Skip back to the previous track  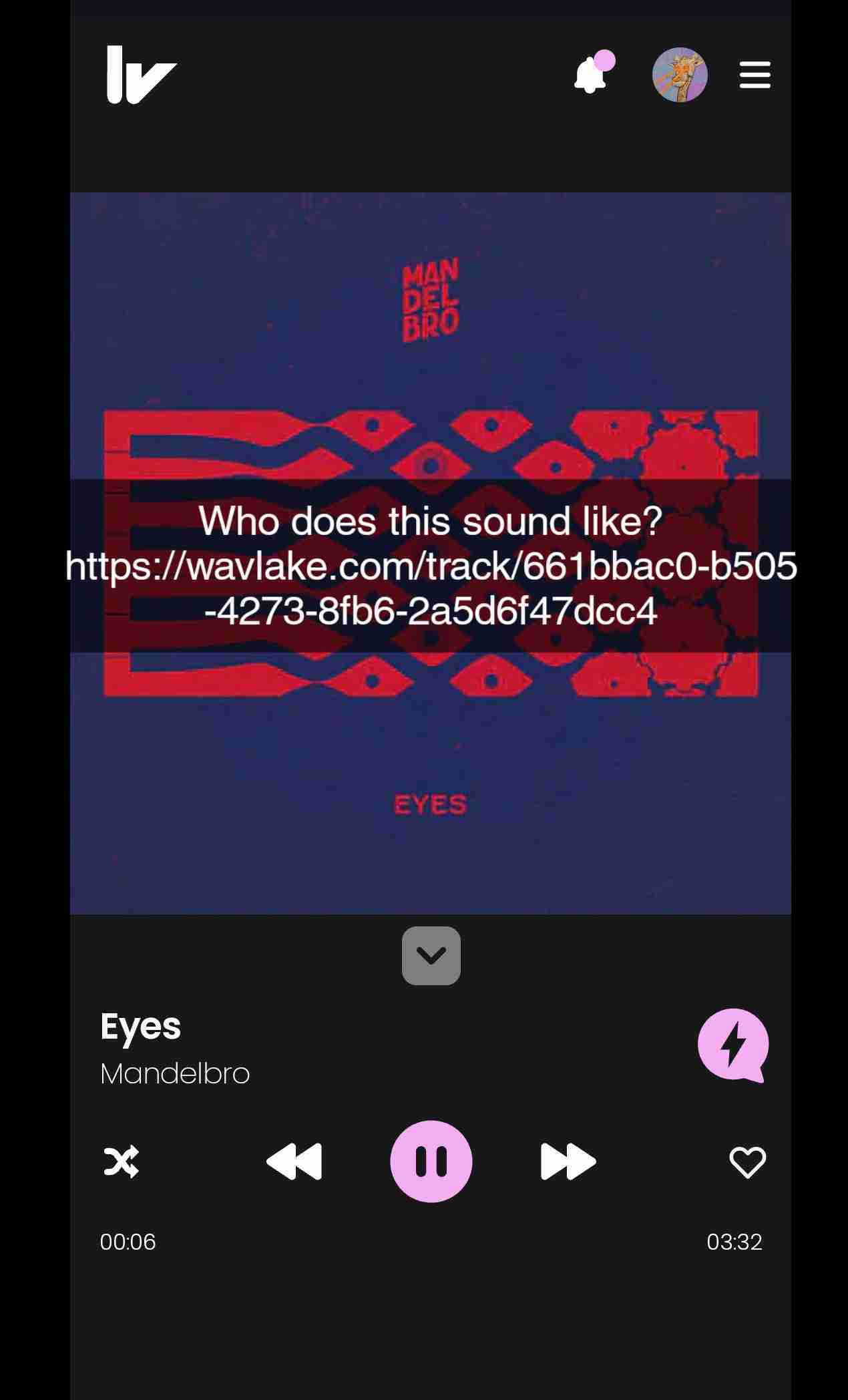[294, 1162]
